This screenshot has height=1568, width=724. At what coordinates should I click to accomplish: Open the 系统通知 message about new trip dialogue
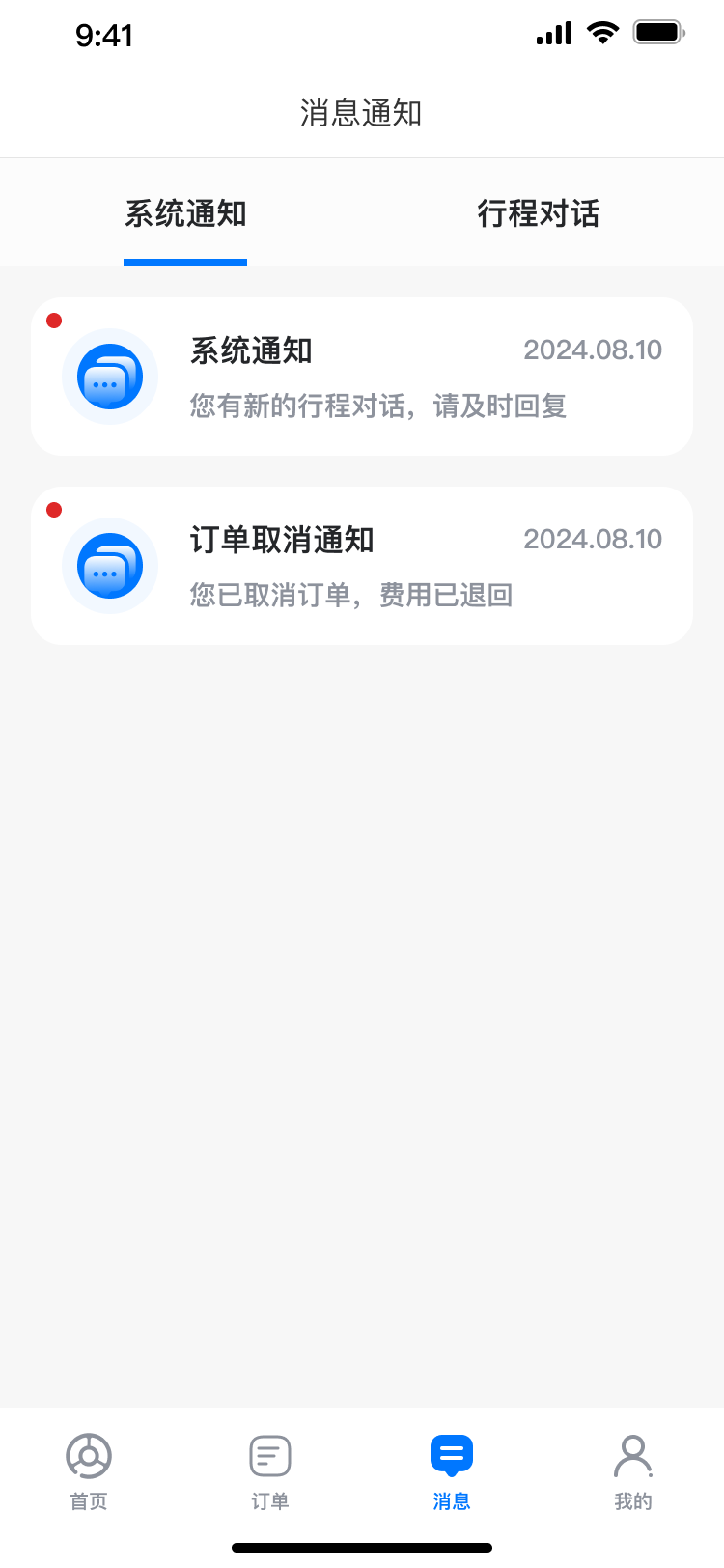(x=362, y=377)
